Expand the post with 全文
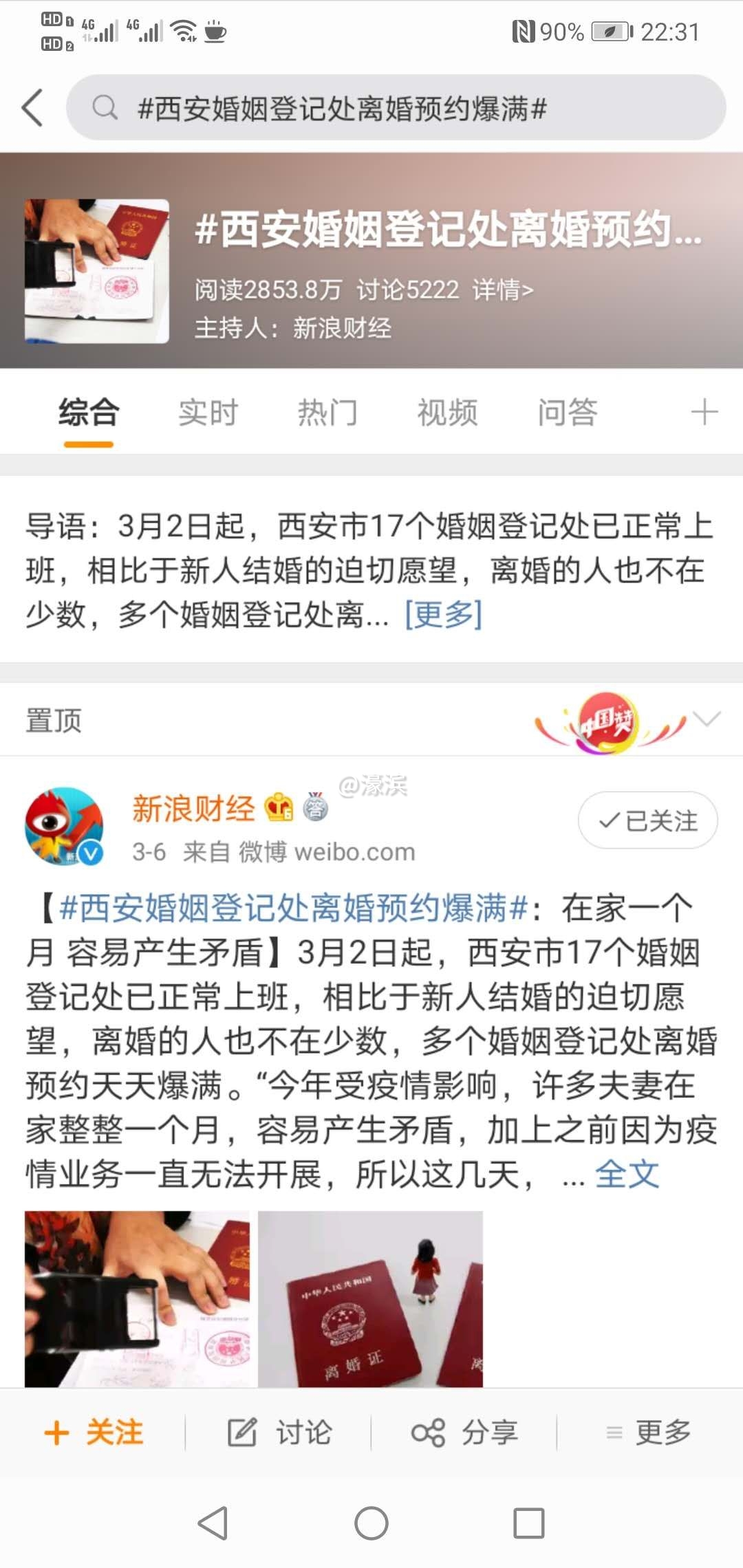 pyautogui.click(x=627, y=1174)
